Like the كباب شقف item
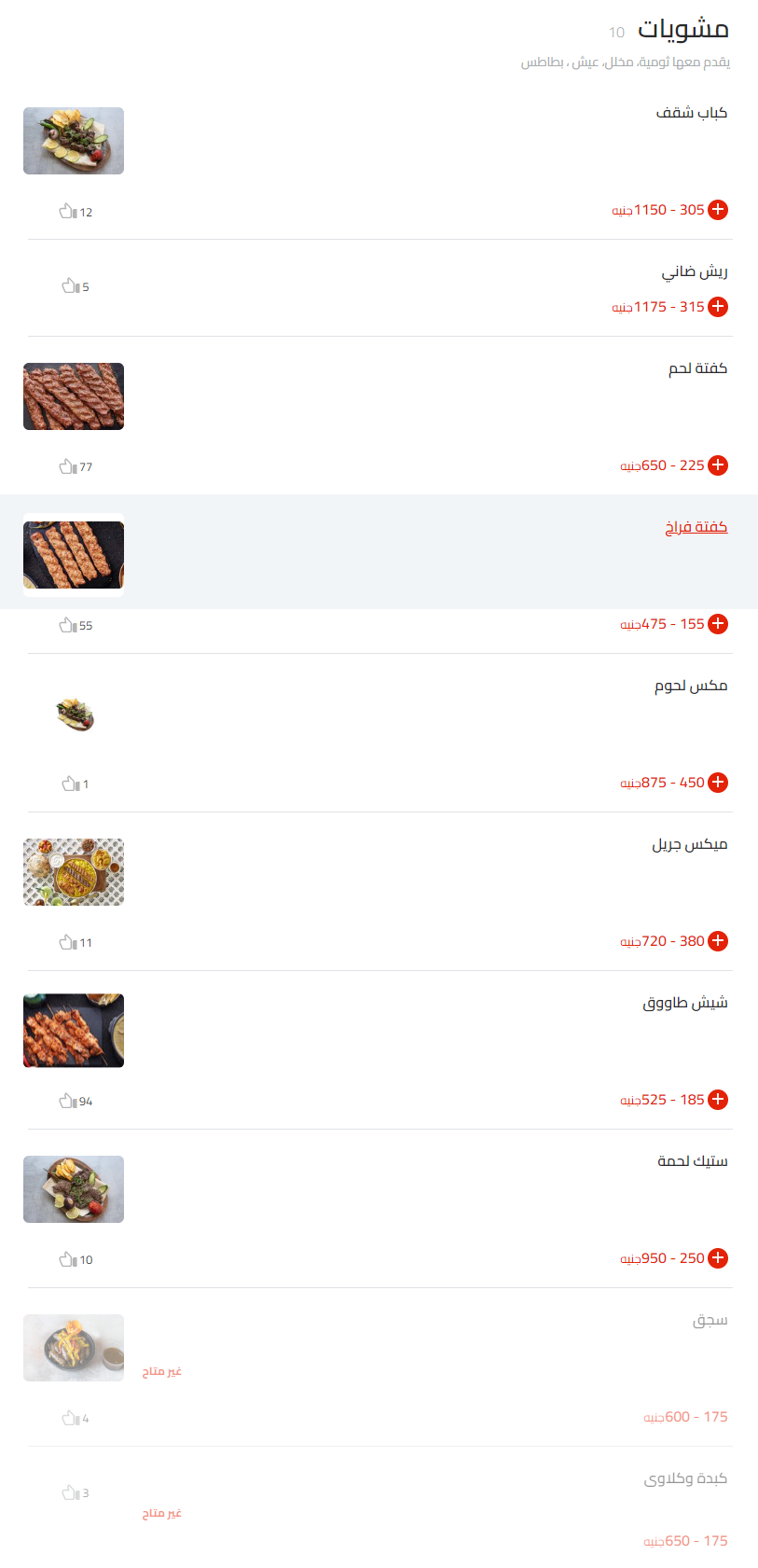 click(x=69, y=212)
